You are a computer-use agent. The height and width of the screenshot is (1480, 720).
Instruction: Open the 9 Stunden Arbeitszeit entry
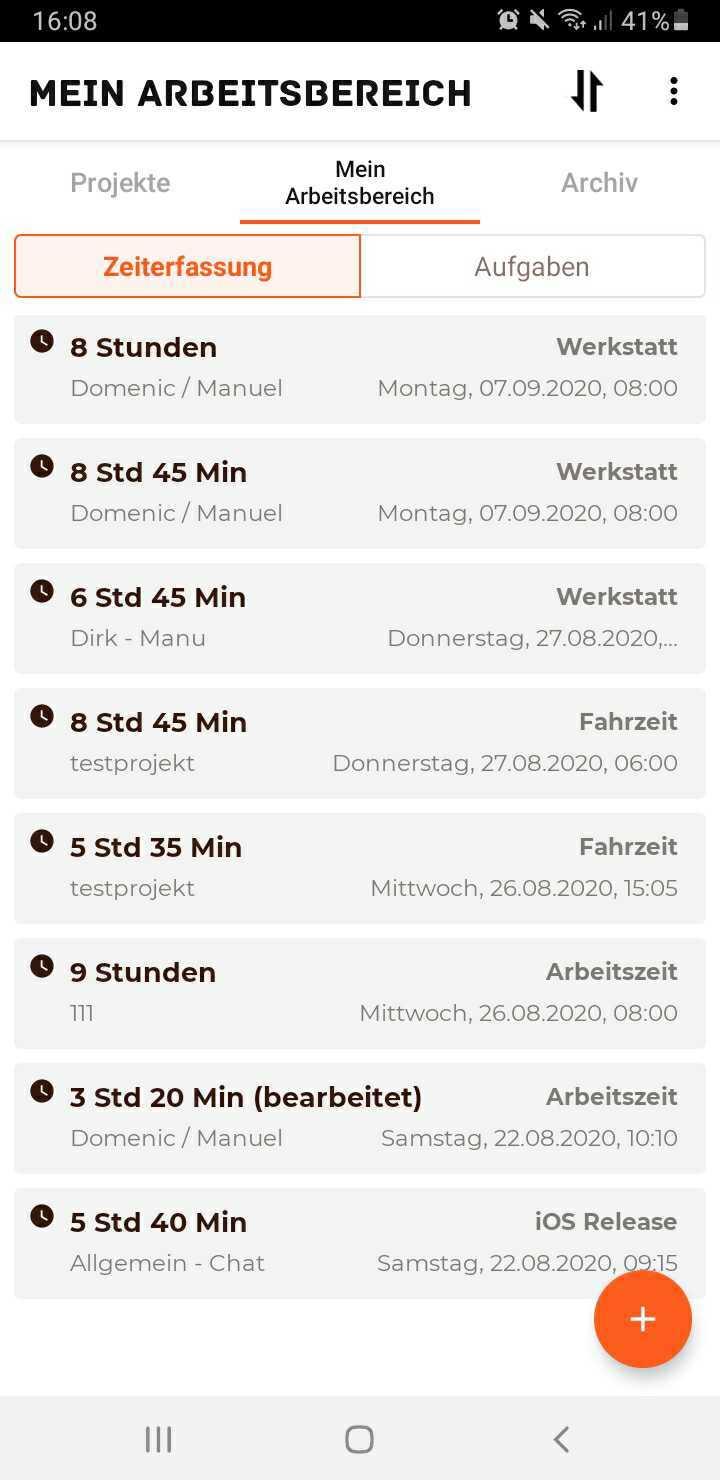coord(360,993)
